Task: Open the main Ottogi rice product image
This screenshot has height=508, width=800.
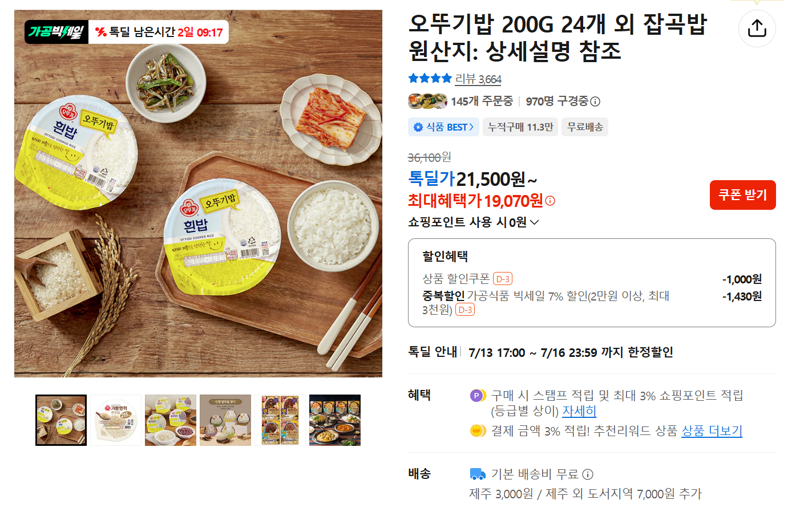Action: point(198,193)
